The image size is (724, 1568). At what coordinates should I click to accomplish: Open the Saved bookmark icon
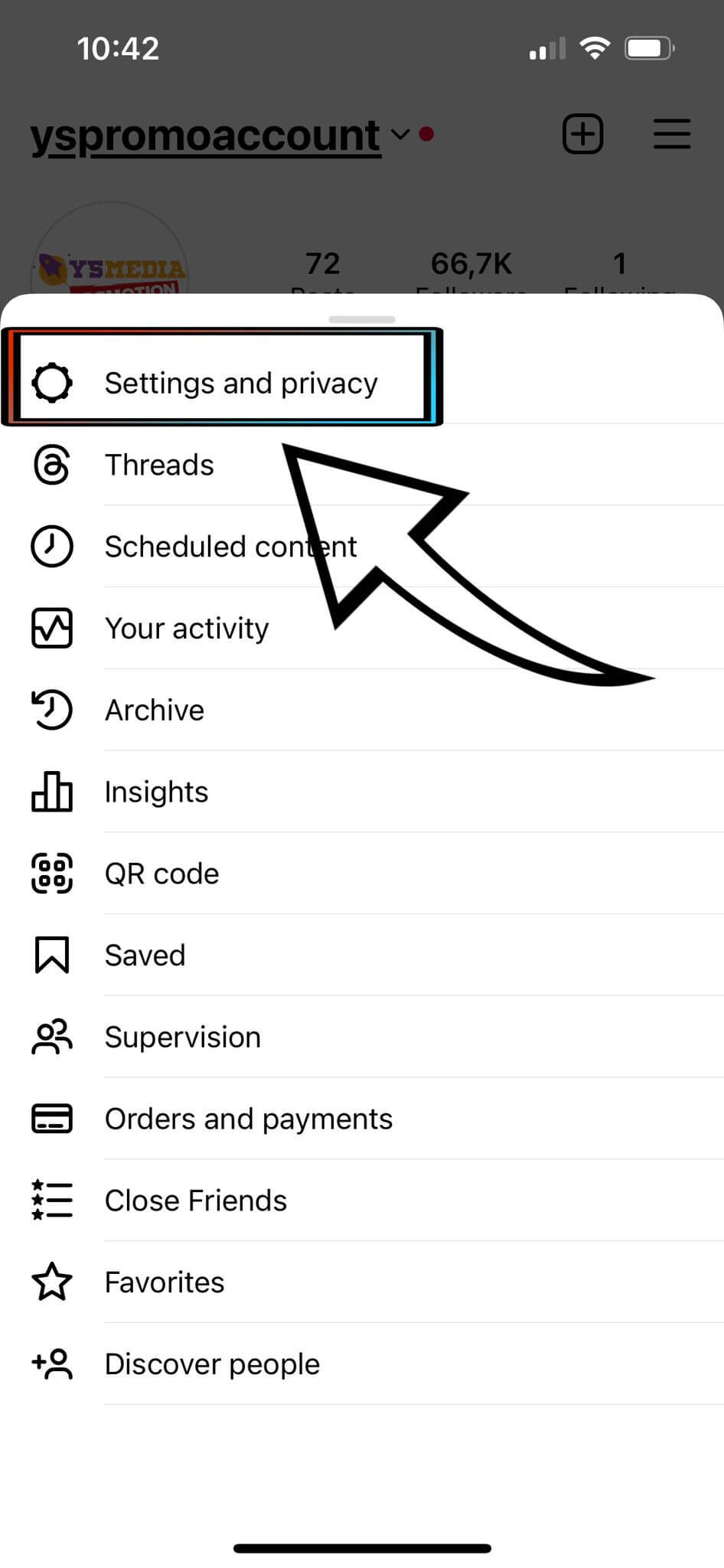pyautogui.click(x=51, y=955)
